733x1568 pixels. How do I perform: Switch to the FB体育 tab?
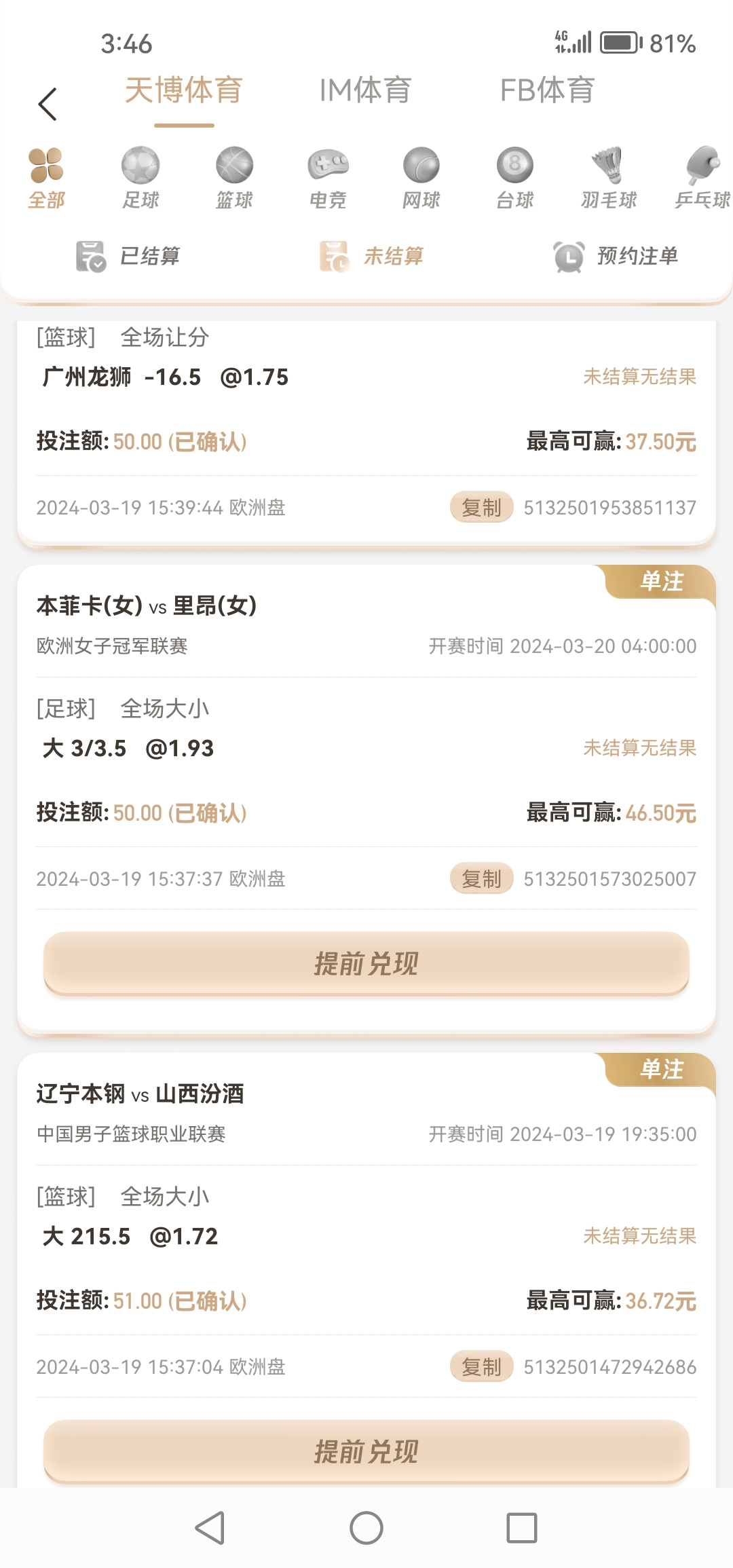[547, 91]
